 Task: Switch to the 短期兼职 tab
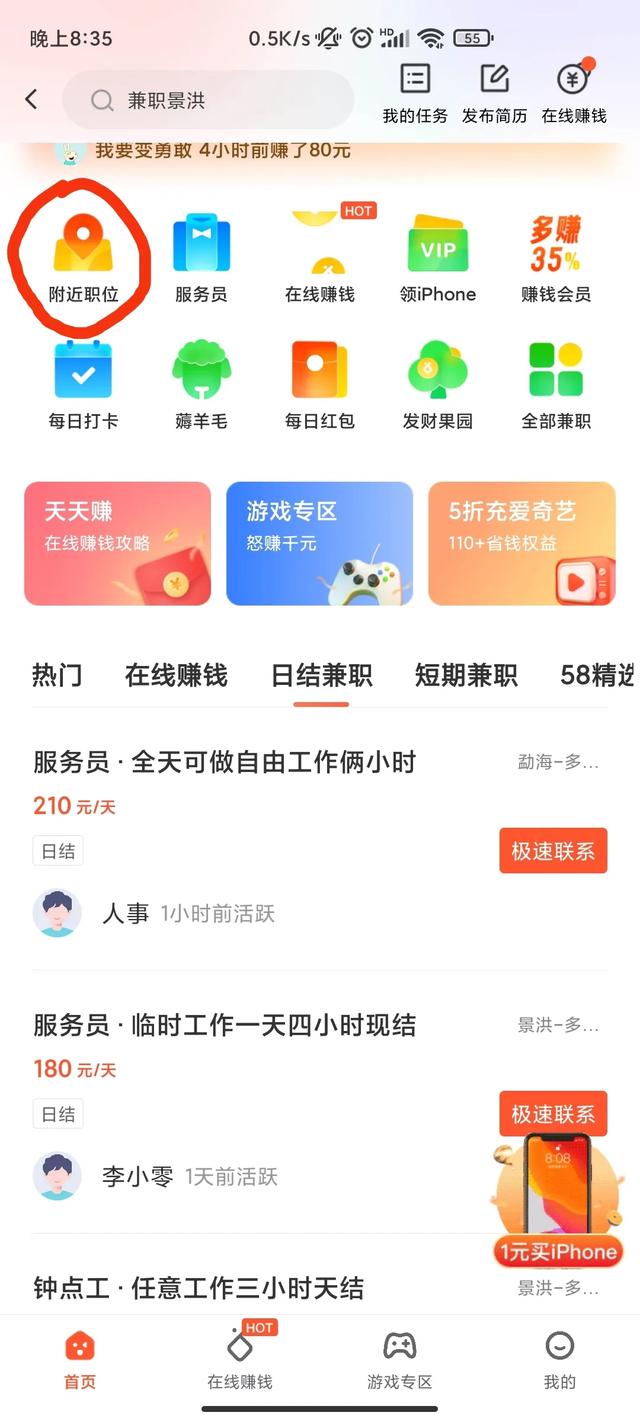click(x=466, y=675)
